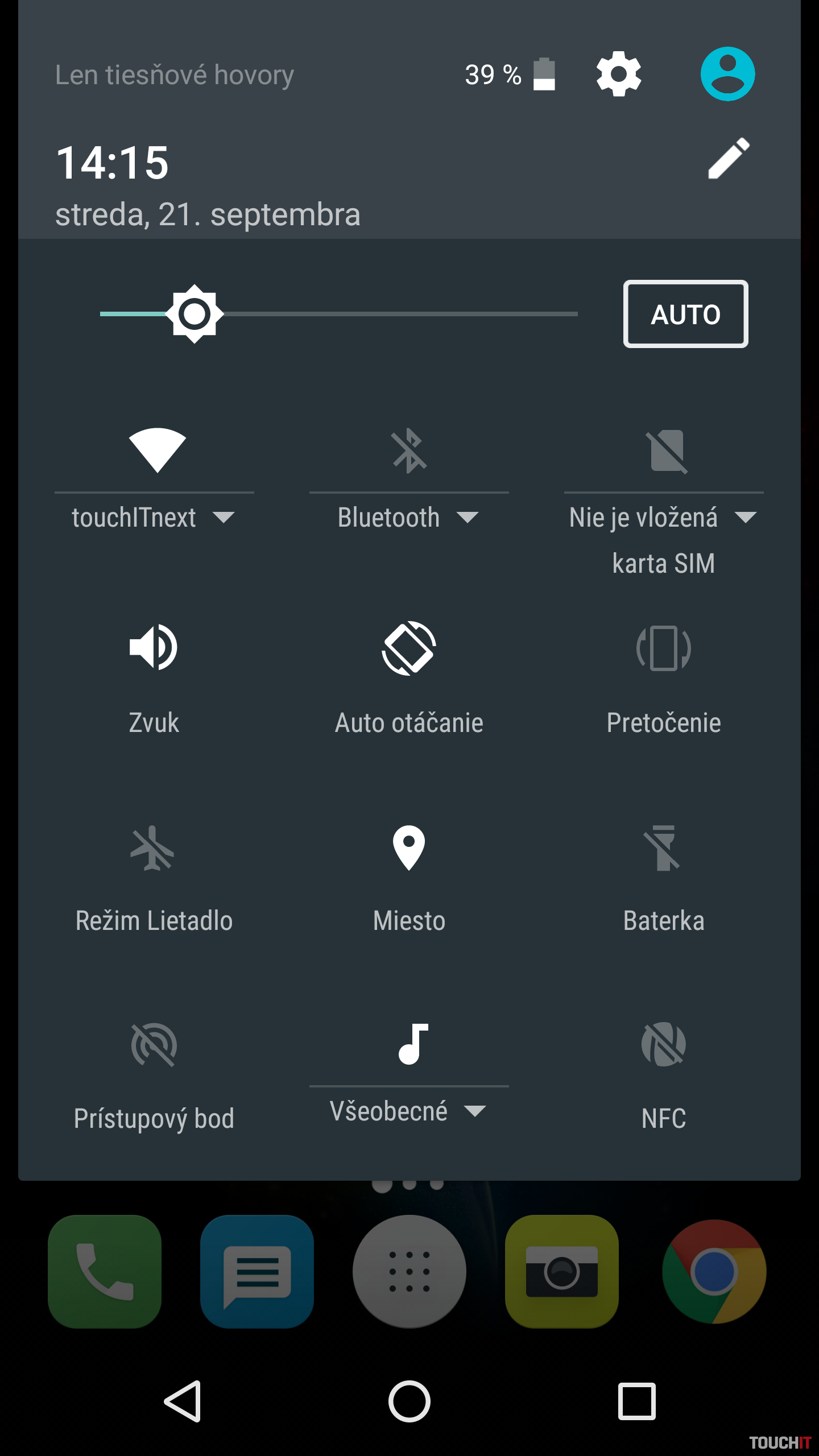This screenshot has height=1456, width=819.
Task: Expand the touchITnext Wi-Fi network dropdown
Action: pyautogui.click(x=154, y=518)
